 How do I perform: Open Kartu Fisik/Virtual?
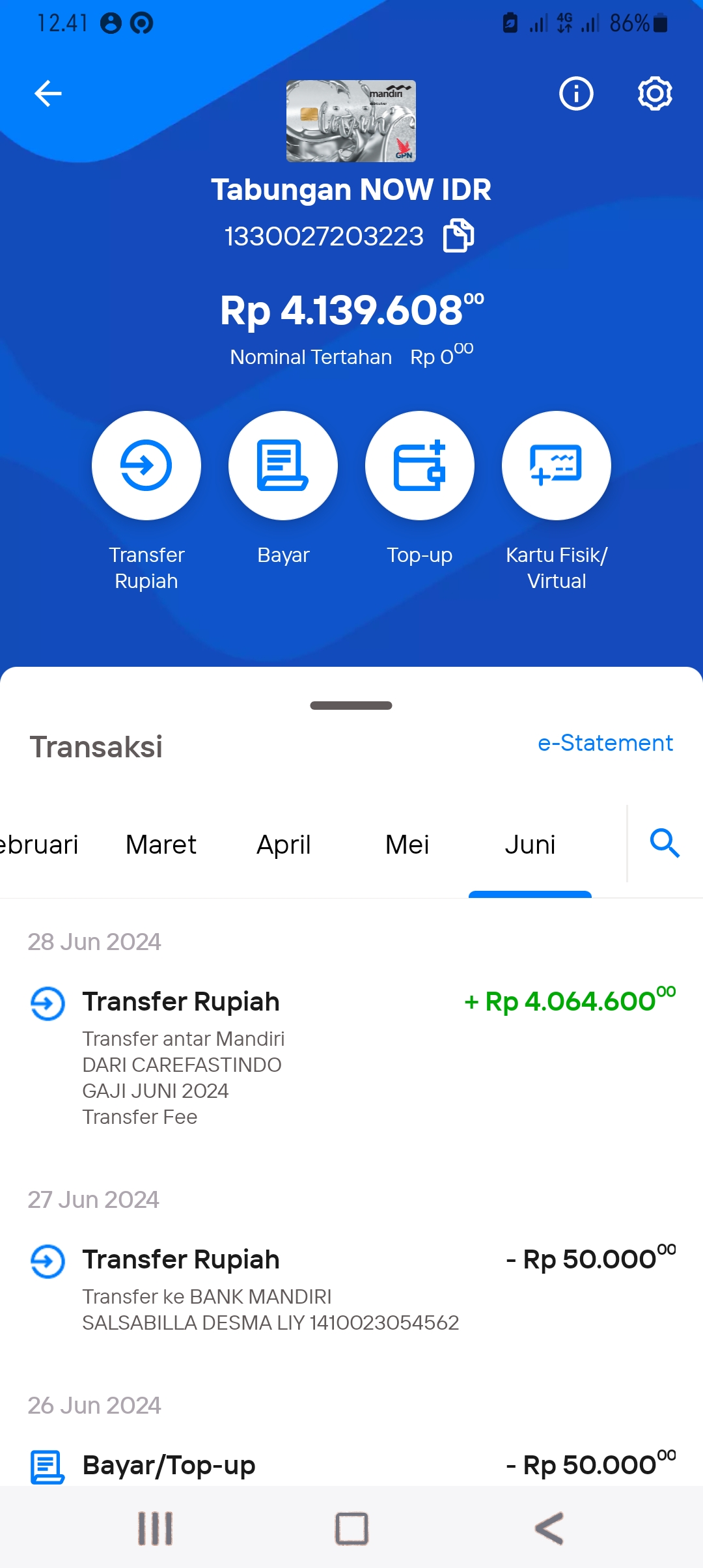[x=557, y=466]
